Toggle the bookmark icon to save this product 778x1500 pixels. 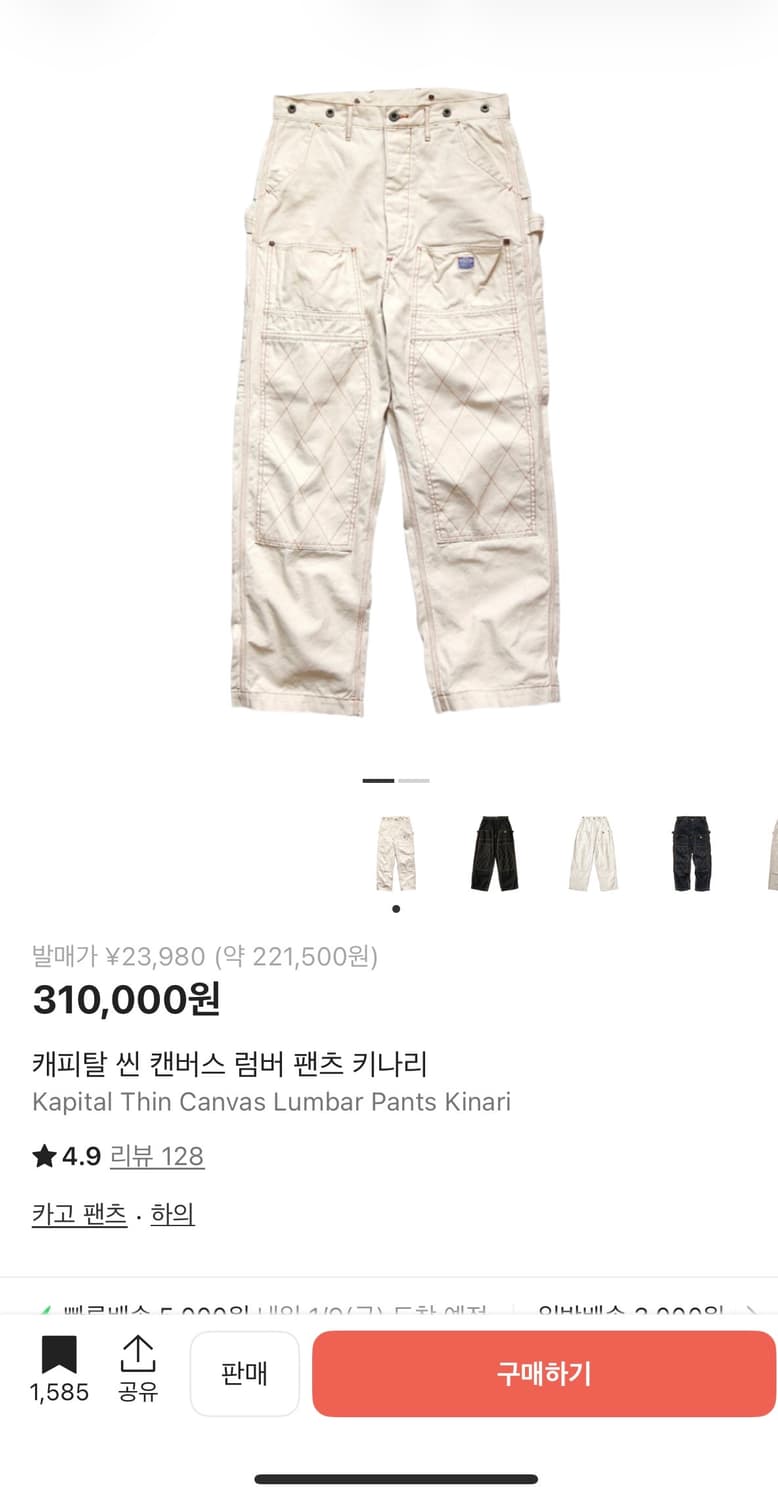[x=60, y=1355]
